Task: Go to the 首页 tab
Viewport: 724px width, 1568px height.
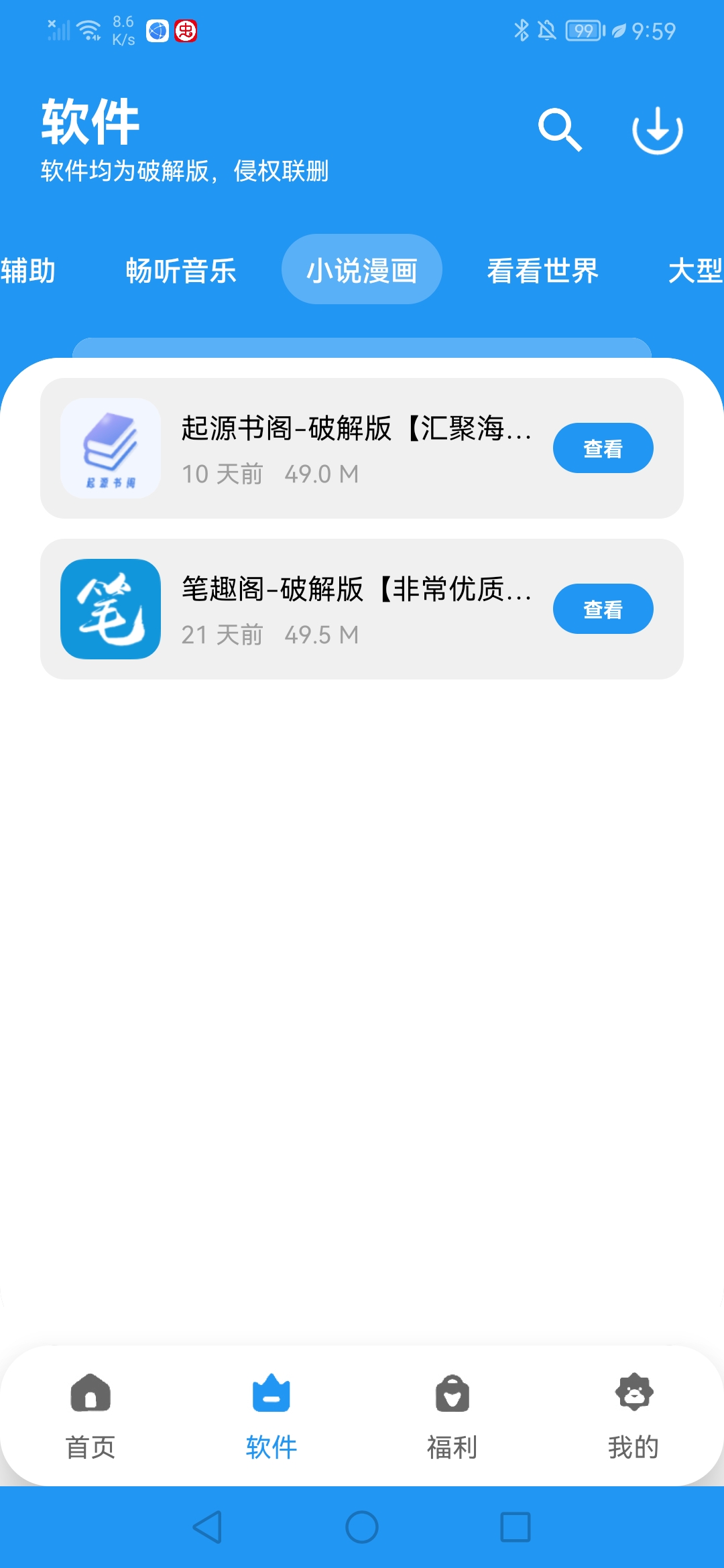Action: tap(90, 1415)
